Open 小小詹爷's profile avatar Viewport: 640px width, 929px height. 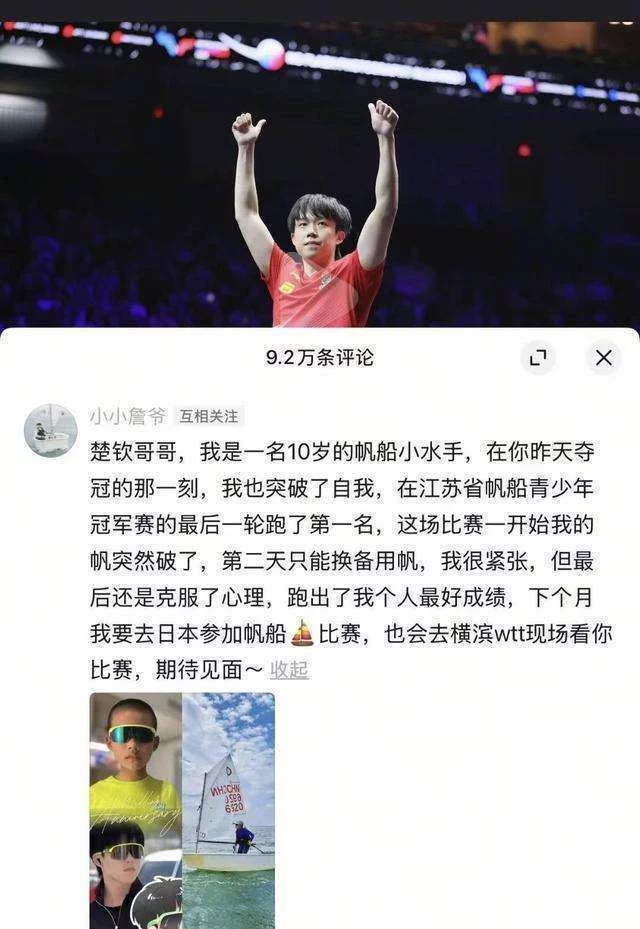[x=50, y=431]
